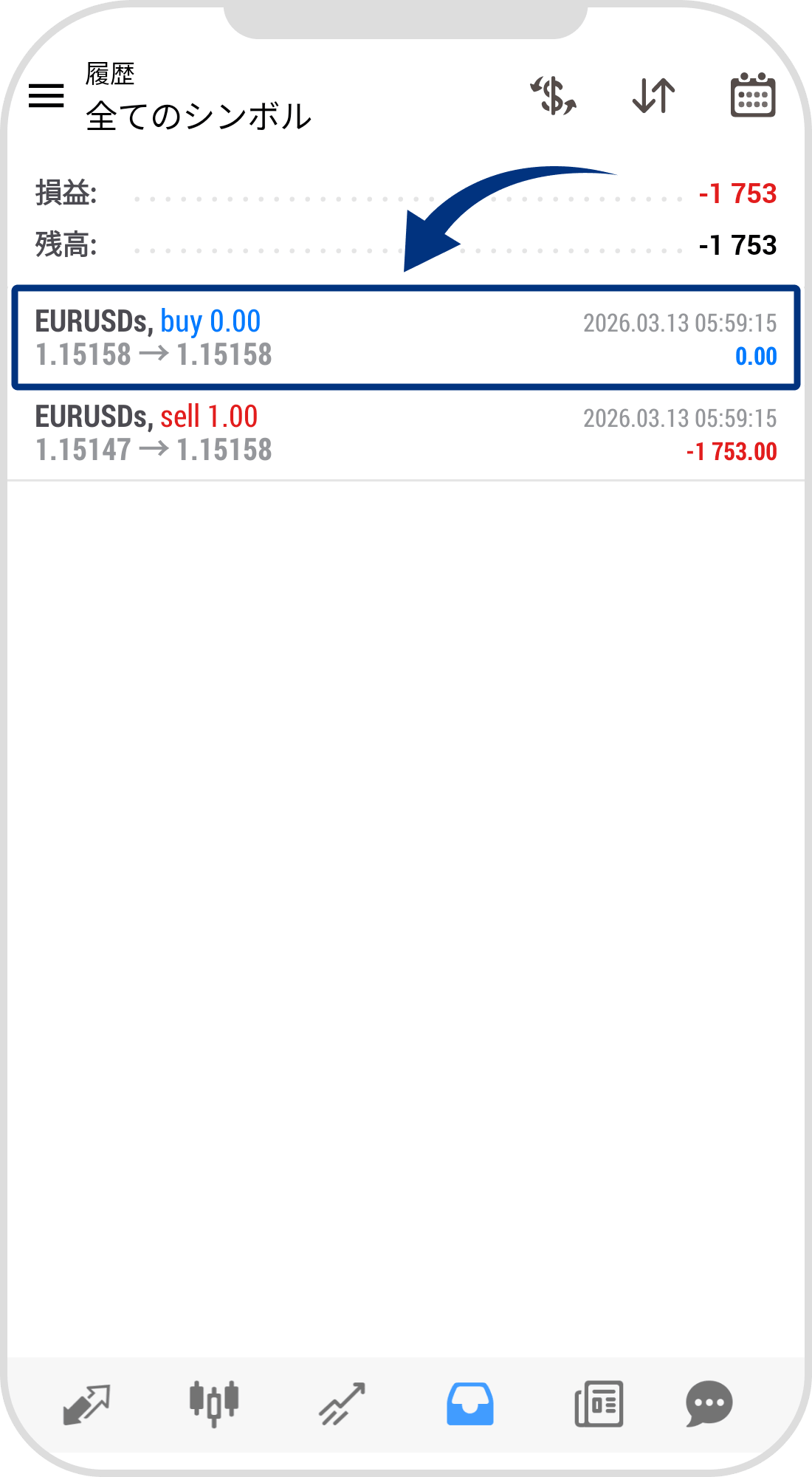
Task: Switch to the Chat messages tab
Action: [x=709, y=1404]
